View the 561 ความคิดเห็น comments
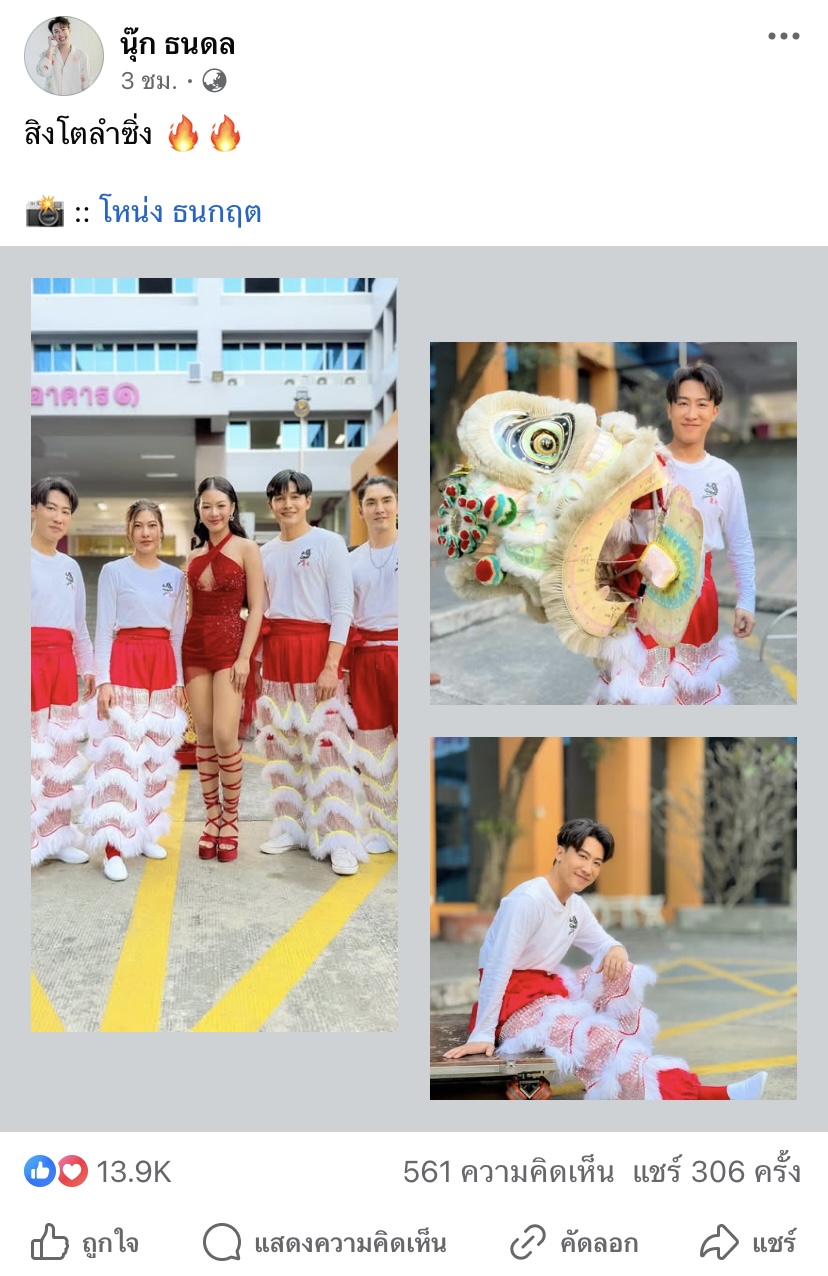Image resolution: width=828 pixels, height=1276 pixels. click(x=508, y=1171)
